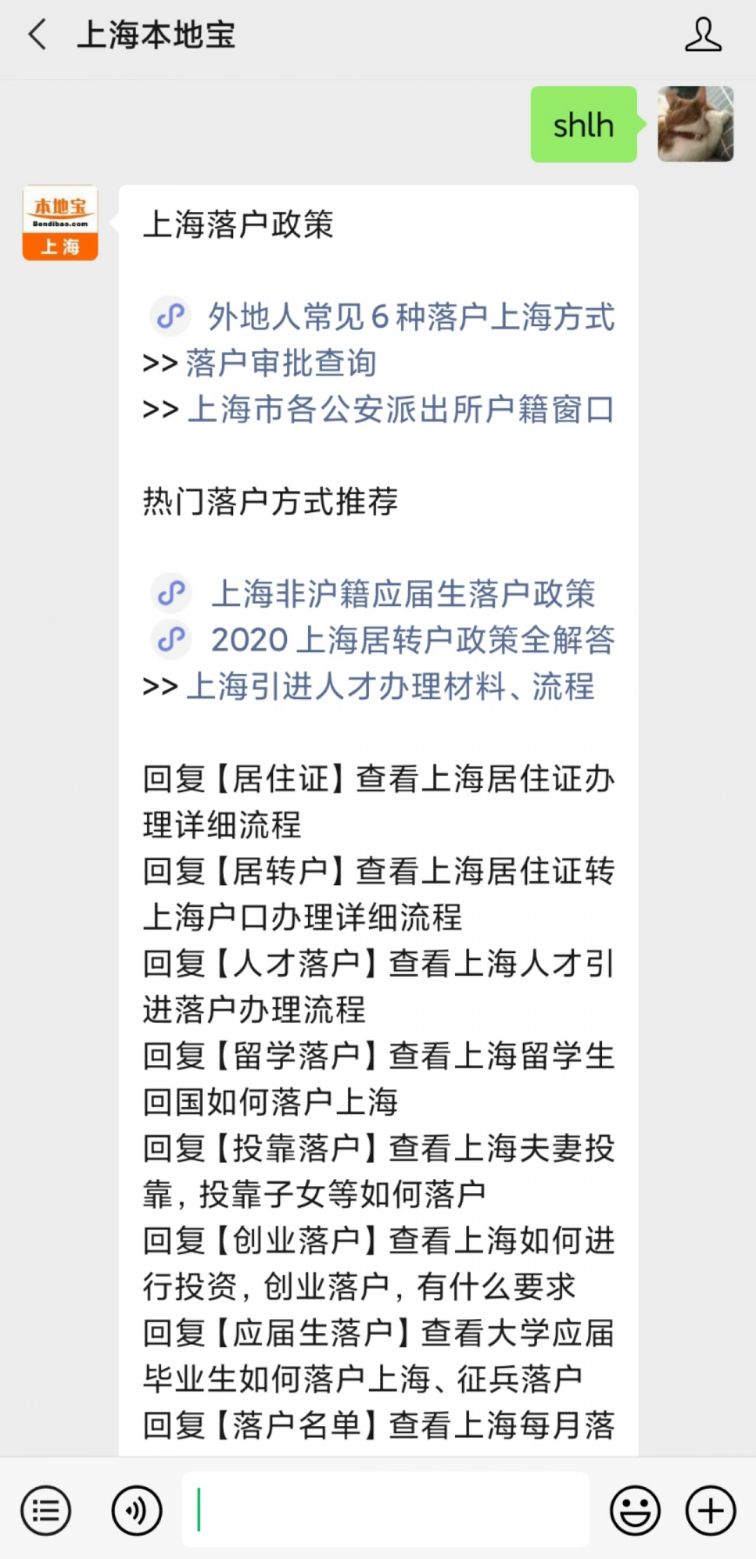Open the 落户审批查询 link
This screenshot has height=1559, width=756.
point(281,363)
